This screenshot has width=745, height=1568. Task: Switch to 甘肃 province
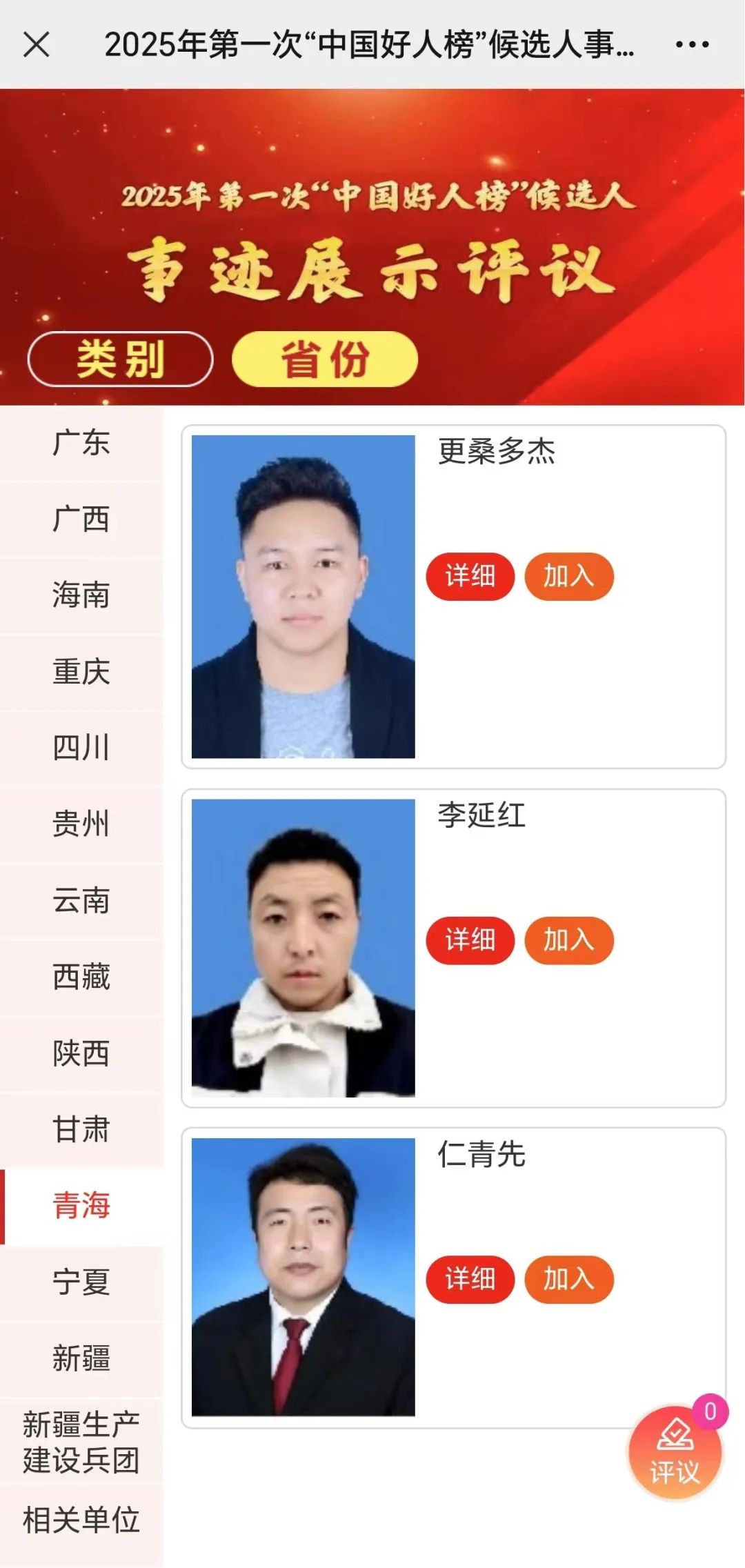(81, 1129)
